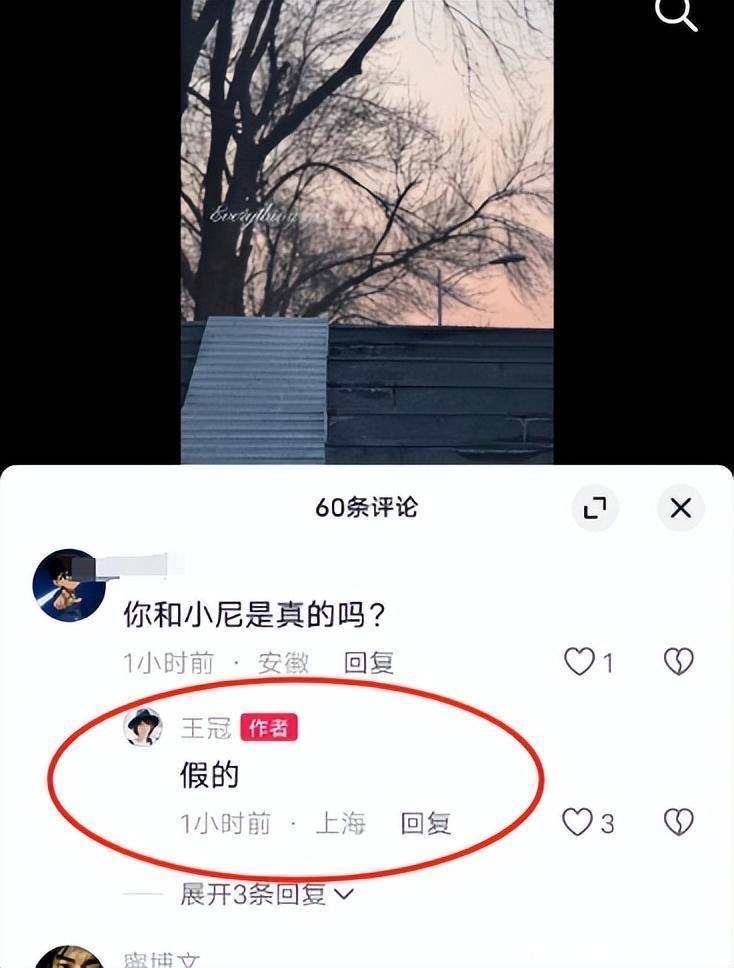
Task: Close the comments panel
Action: pyautogui.click(x=680, y=508)
